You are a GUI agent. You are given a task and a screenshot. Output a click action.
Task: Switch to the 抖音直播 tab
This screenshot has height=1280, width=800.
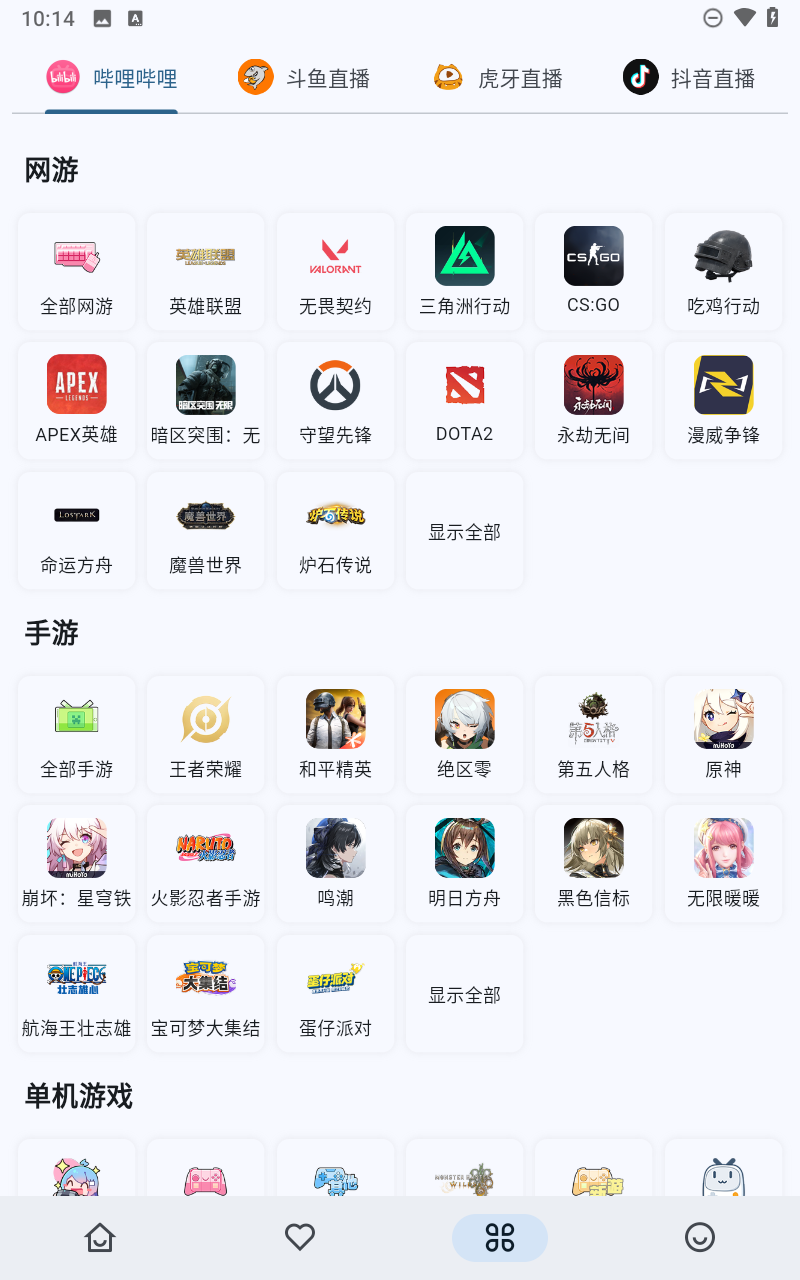689,78
